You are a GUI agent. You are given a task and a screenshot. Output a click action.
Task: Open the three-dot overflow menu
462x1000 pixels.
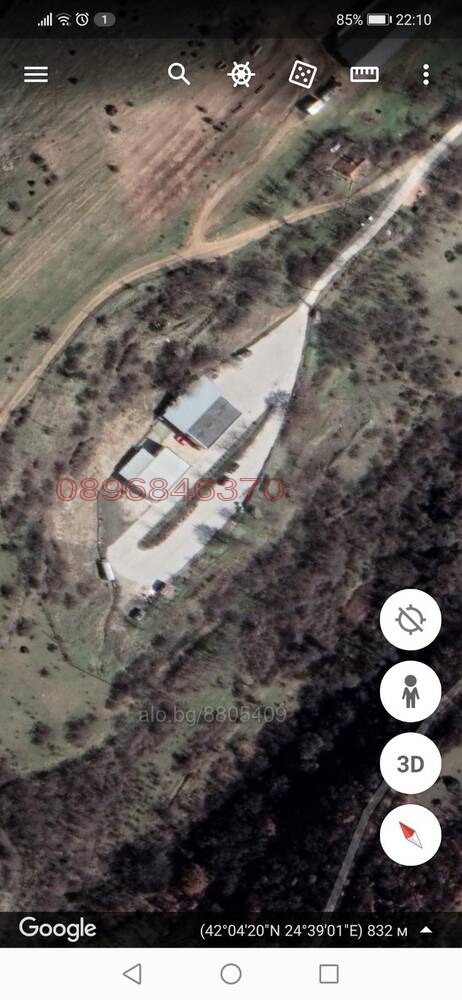click(426, 75)
